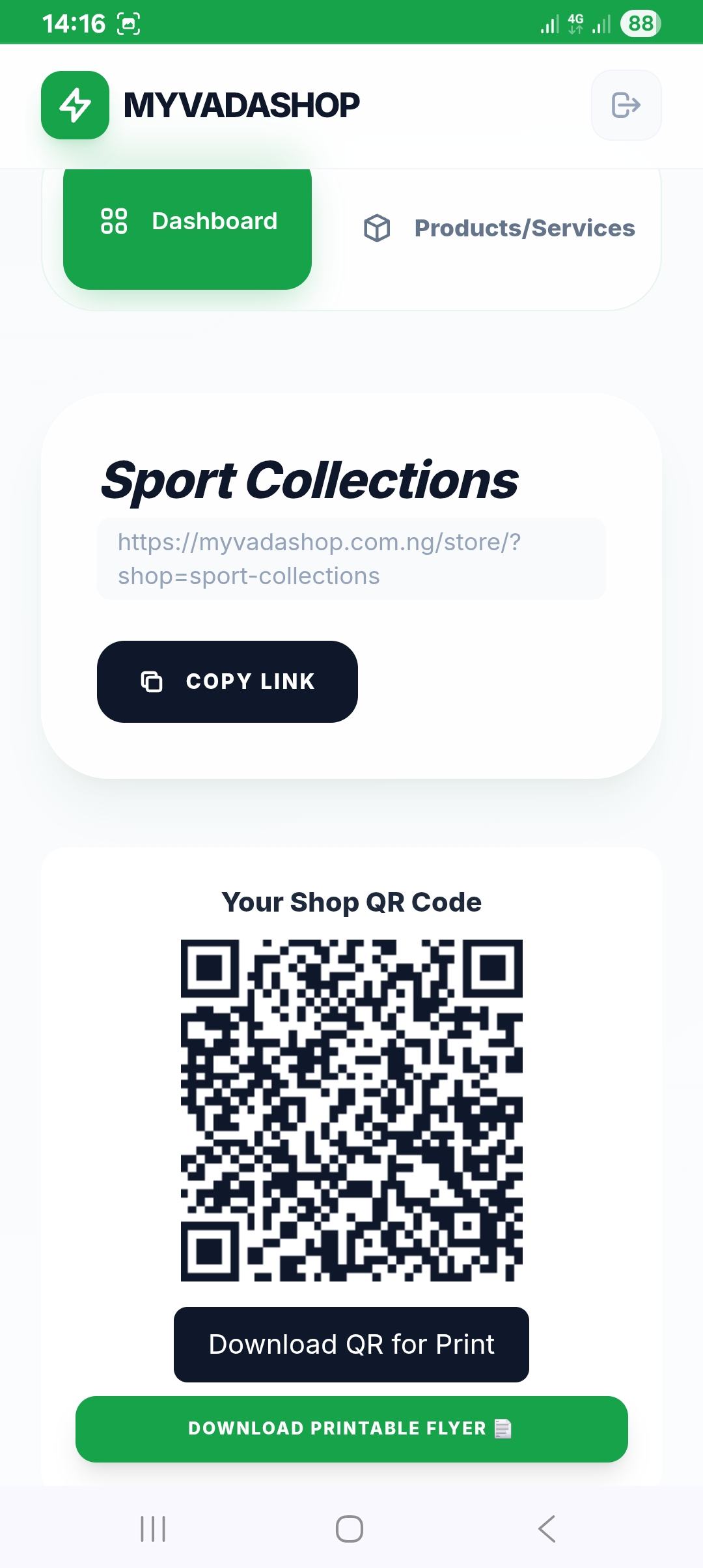
Task: Copy the shop link
Action: (x=227, y=682)
